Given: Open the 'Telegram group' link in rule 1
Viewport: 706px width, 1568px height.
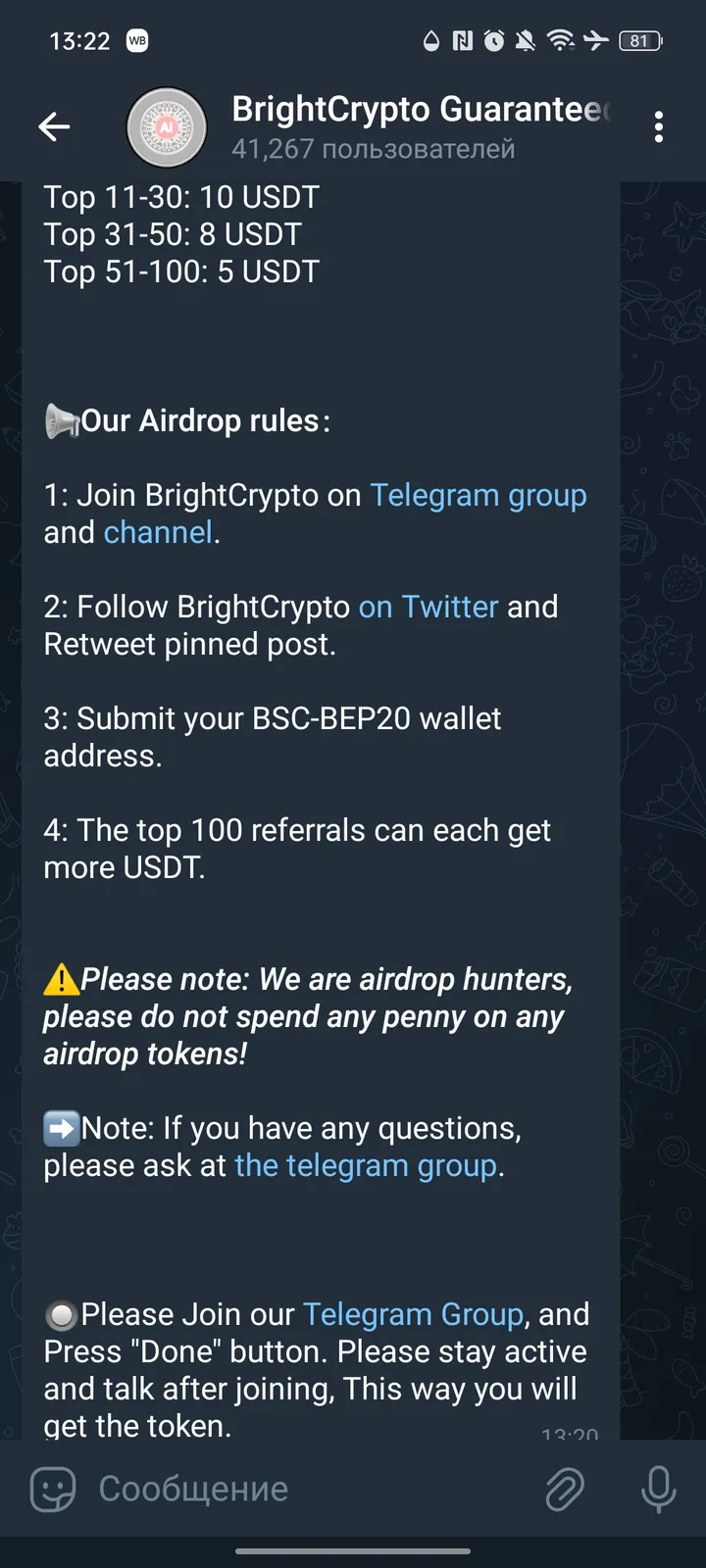Looking at the screenshot, I should pos(479,495).
